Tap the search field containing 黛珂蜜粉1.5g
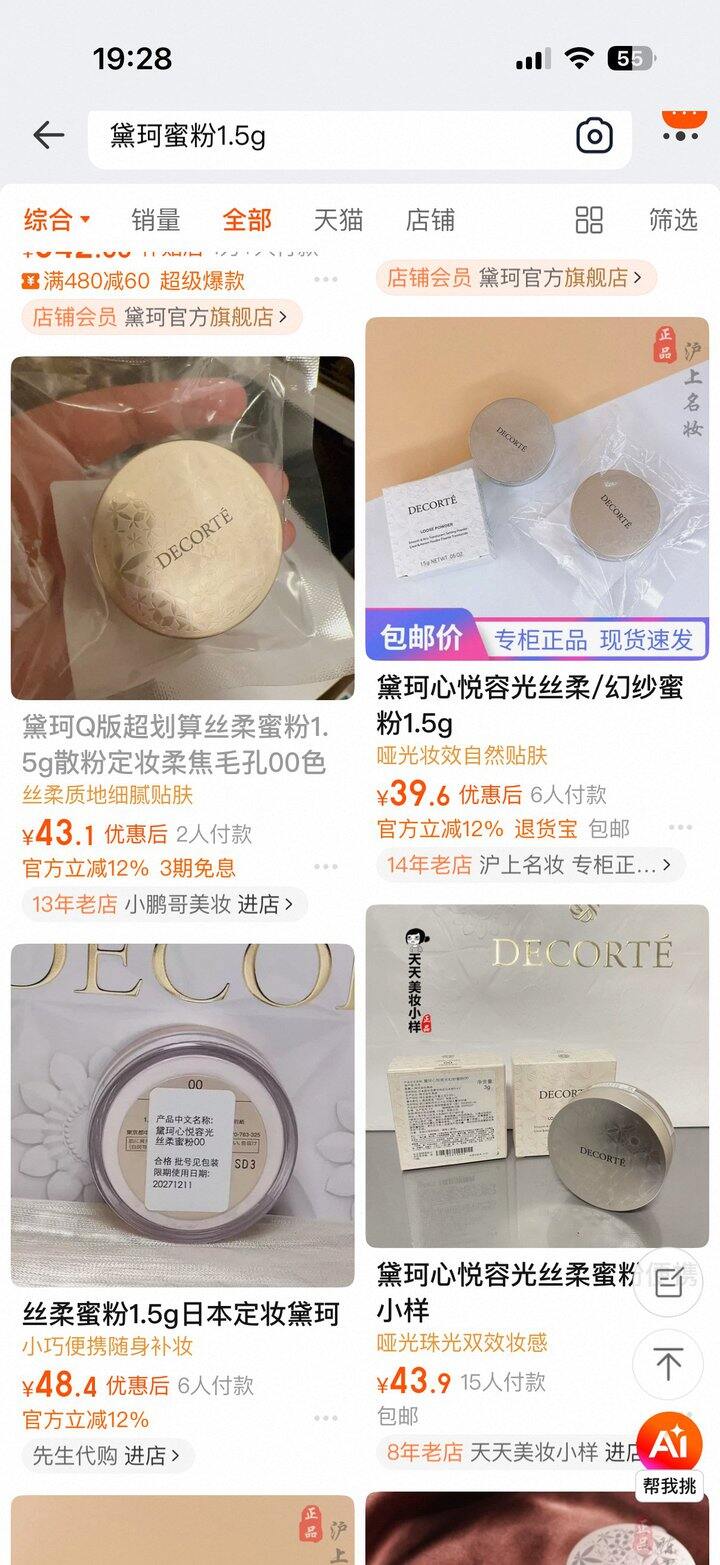Screen dimensions: 720x1565 tap(330, 136)
